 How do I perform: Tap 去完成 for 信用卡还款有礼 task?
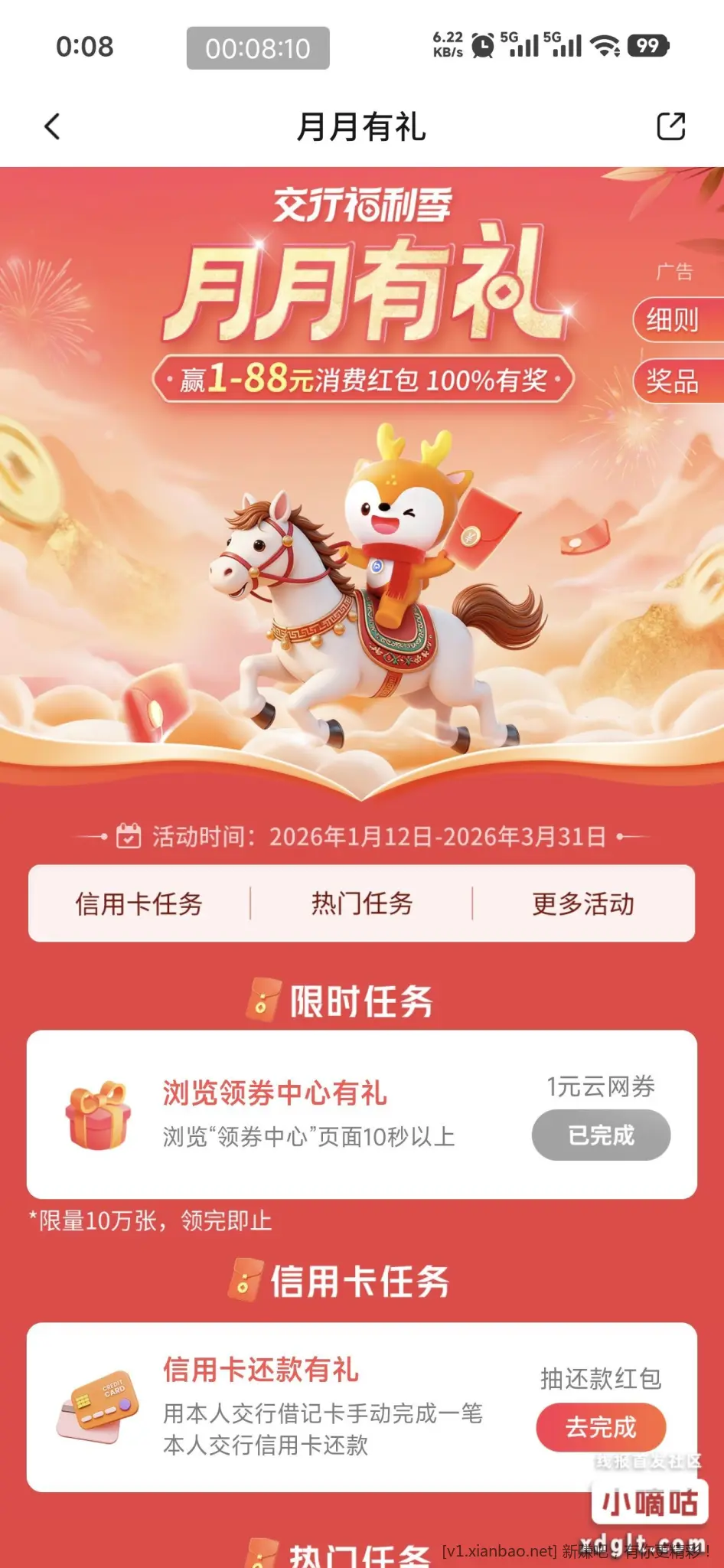point(601,1427)
